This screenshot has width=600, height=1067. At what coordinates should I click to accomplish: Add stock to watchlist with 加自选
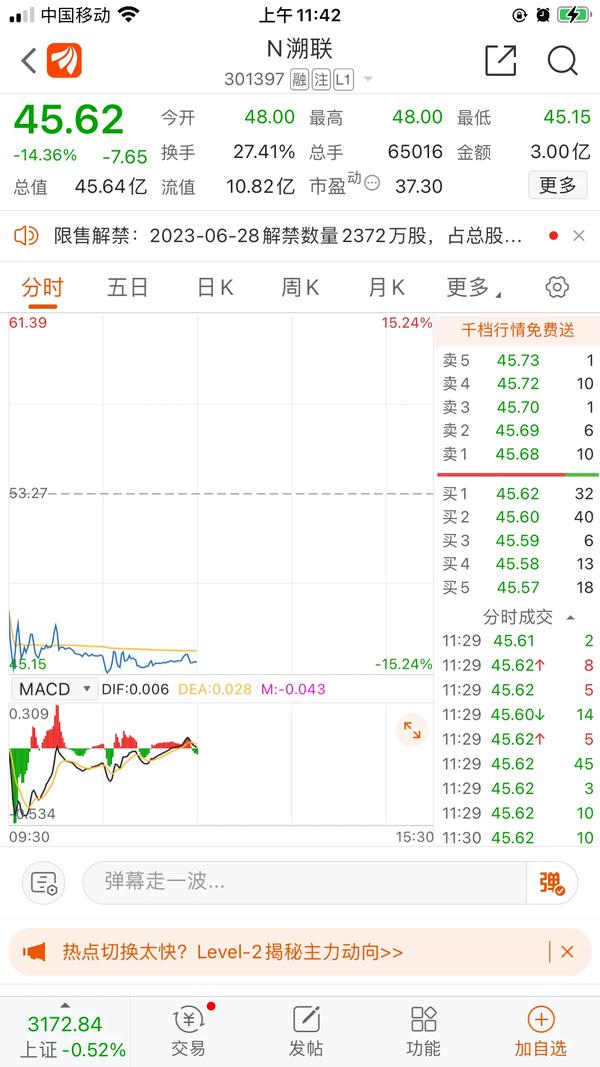[x=541, y=1030]
